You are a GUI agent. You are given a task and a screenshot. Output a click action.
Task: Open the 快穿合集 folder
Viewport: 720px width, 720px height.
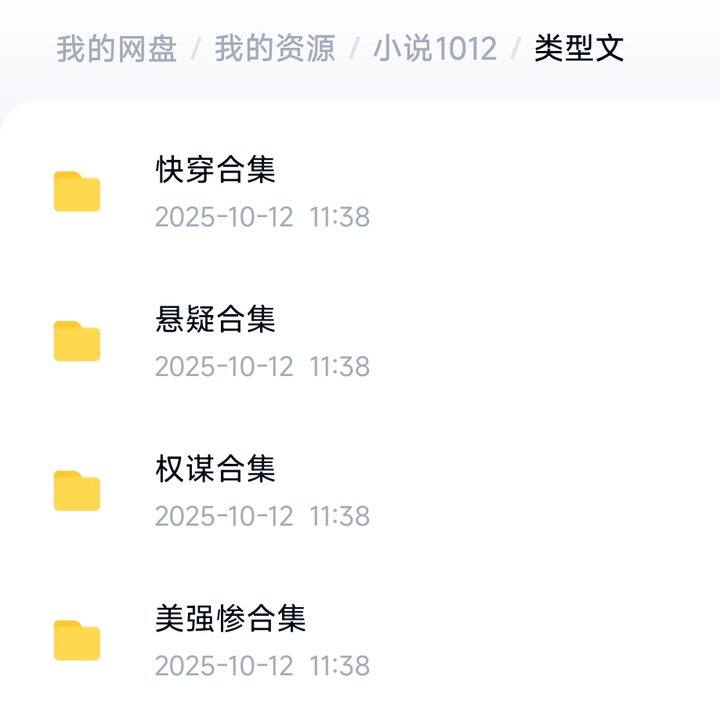215,170
